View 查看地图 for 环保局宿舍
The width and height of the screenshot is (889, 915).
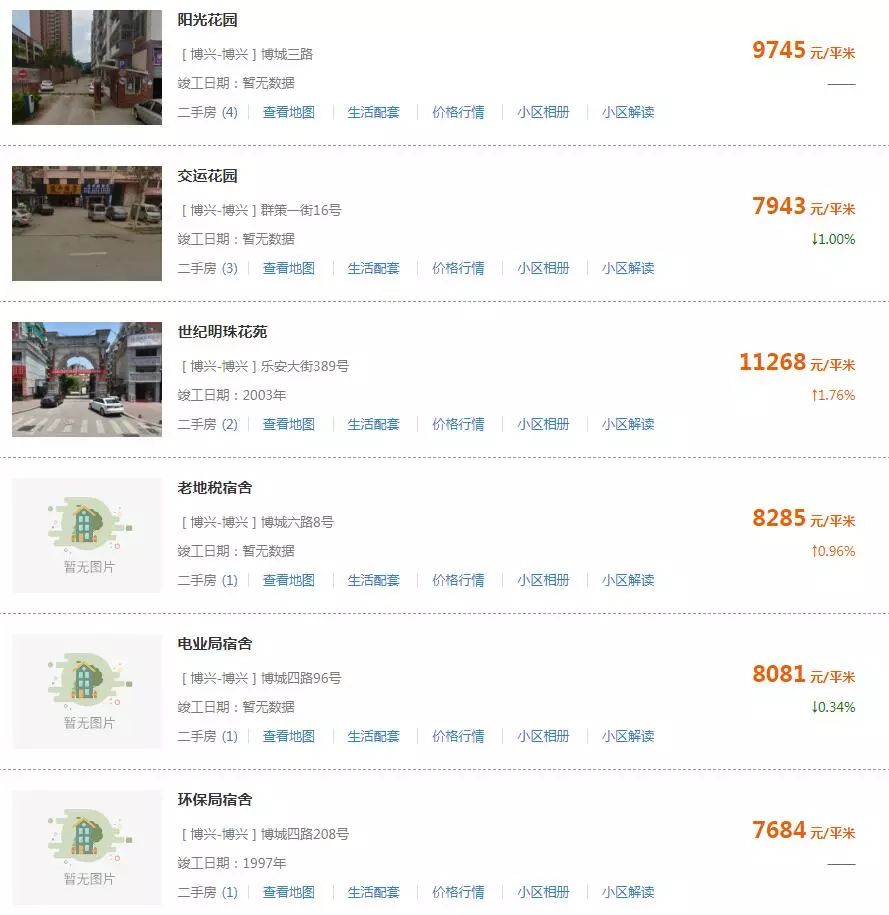[x=289, y=892]
